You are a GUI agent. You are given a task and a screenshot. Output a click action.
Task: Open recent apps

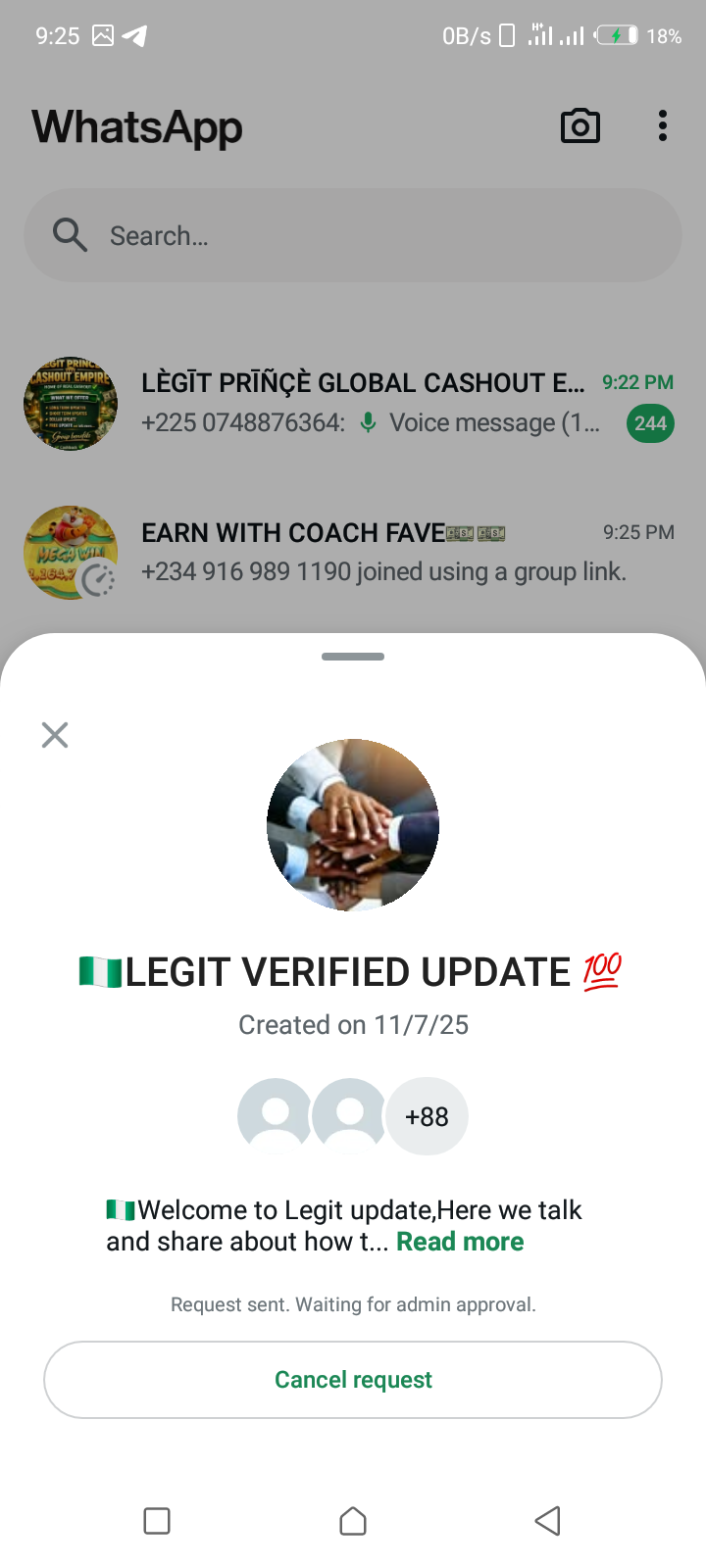157,1521
